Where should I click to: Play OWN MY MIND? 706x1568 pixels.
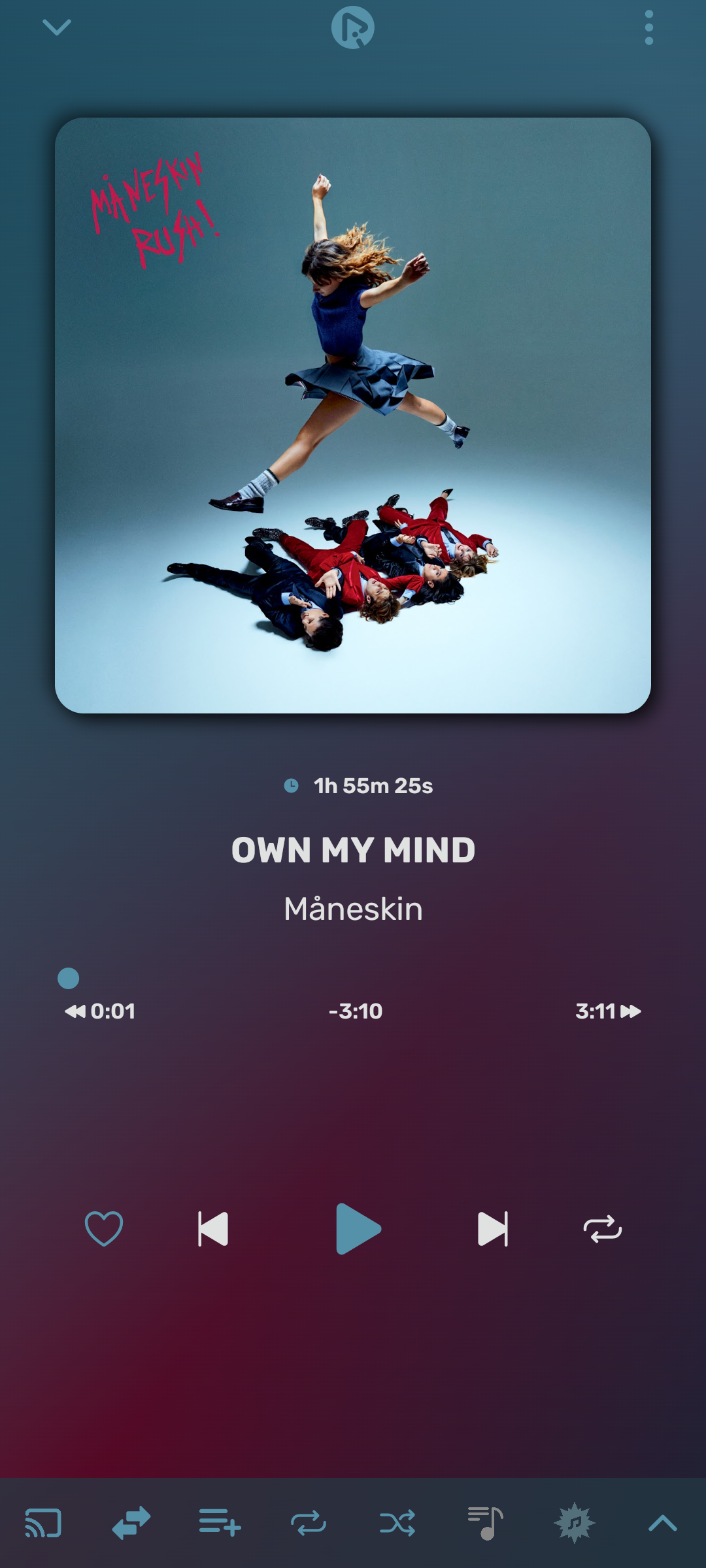pos(358,1229)
